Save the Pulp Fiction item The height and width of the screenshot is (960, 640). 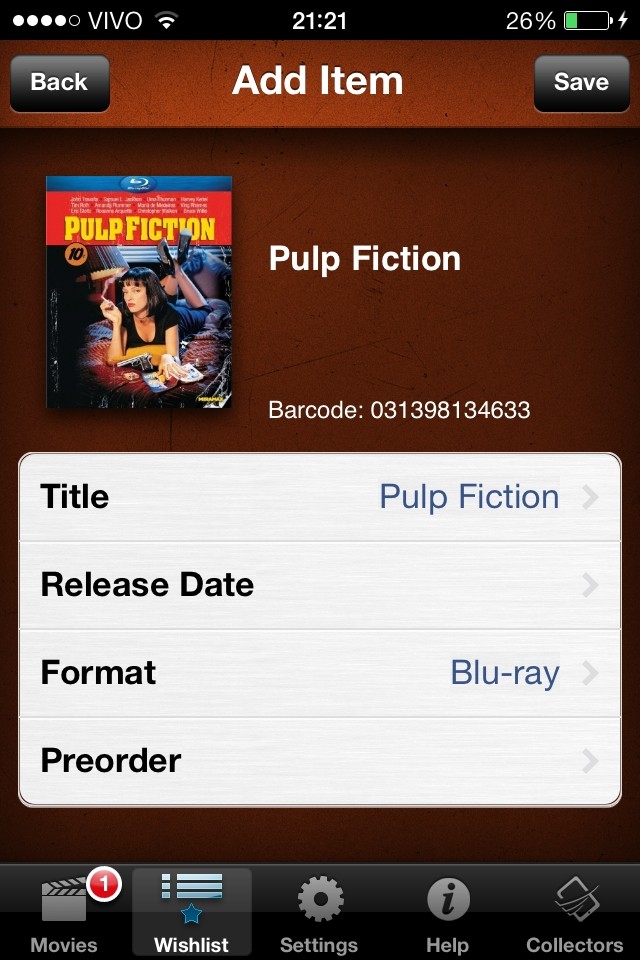tap(580, 82)
